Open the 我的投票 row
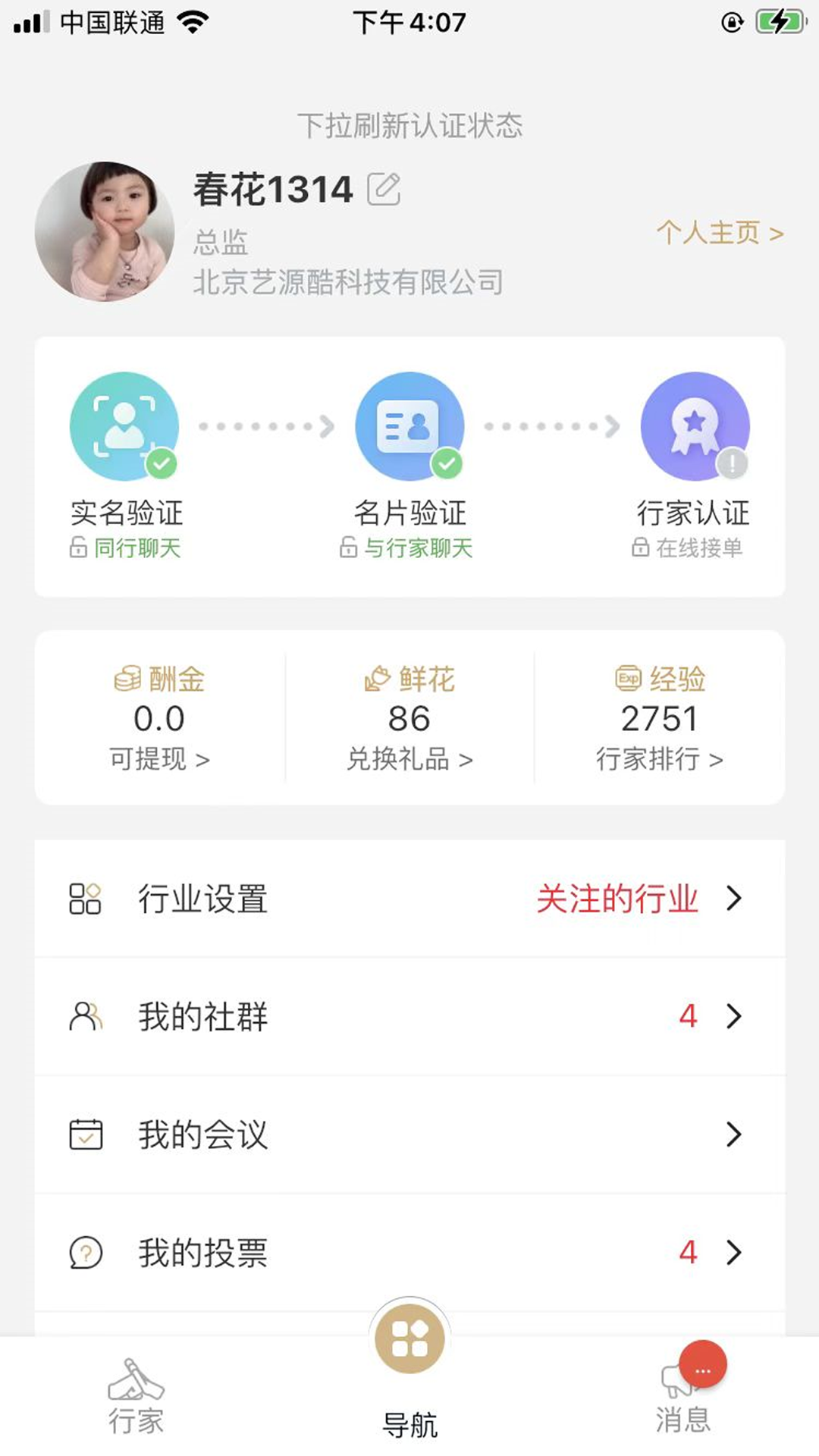The image size is (819, 1456). (x=409, y=1253)
